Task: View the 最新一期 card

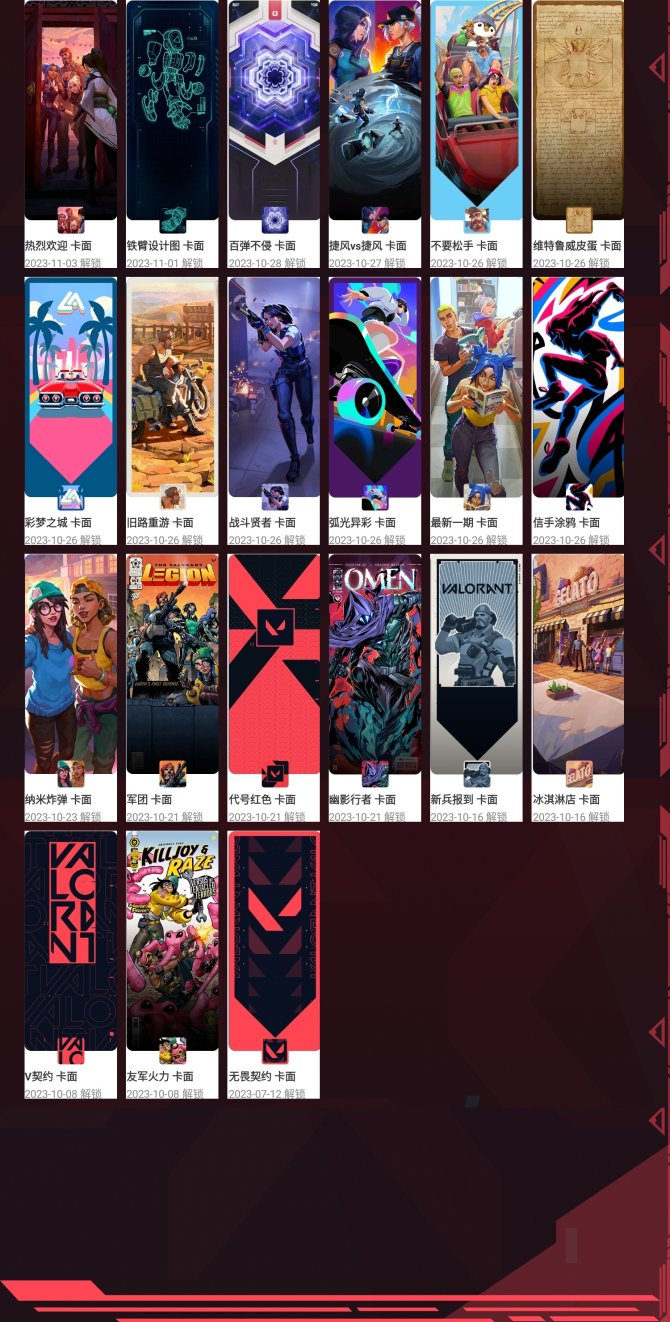Action: [477, 387]
